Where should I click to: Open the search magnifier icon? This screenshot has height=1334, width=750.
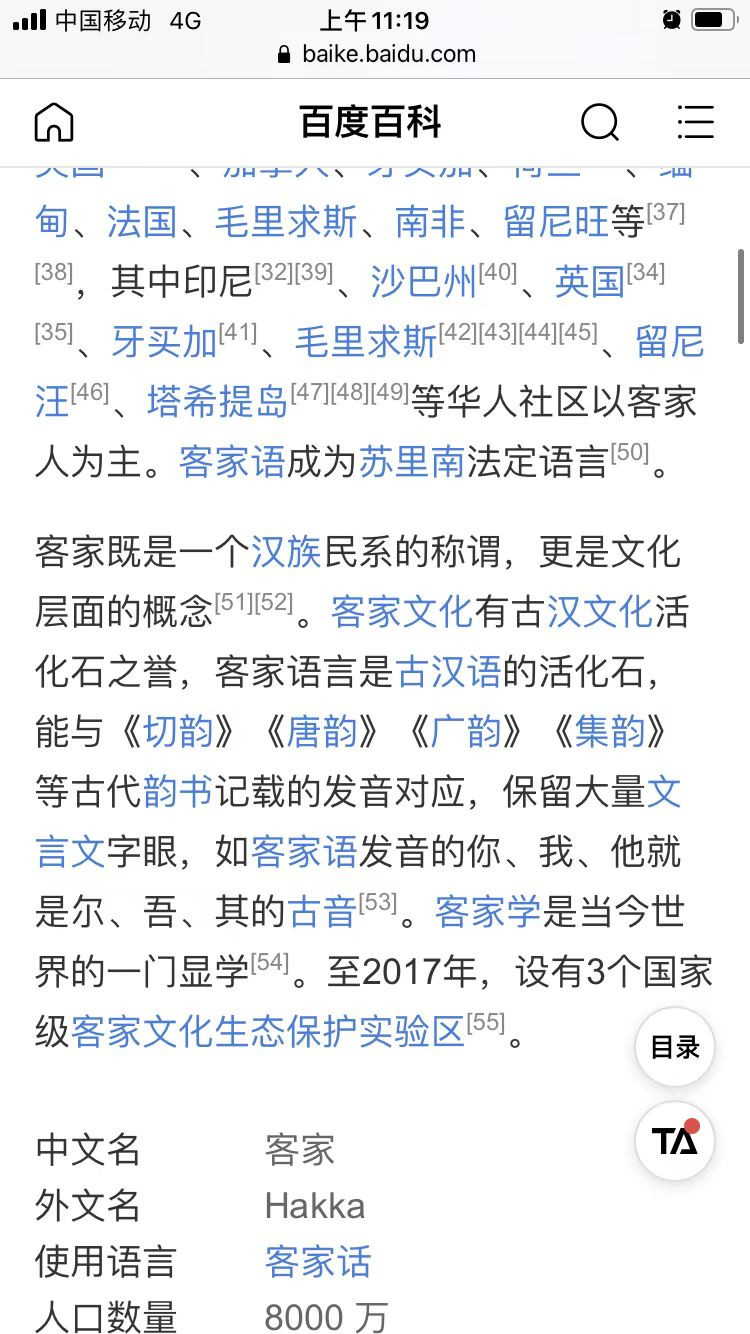(x=600, y=122)
